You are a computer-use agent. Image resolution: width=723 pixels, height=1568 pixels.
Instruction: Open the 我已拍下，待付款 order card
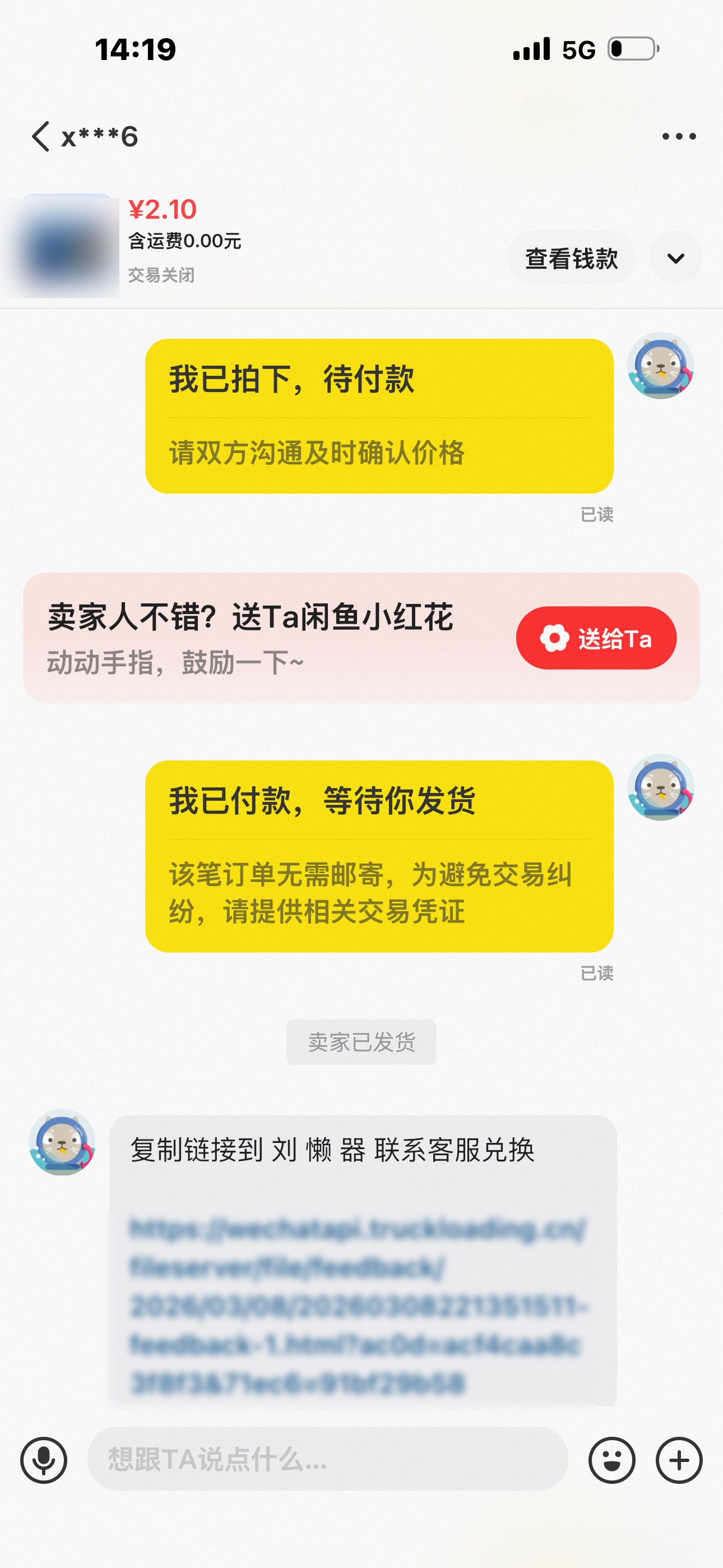(378, 416)
